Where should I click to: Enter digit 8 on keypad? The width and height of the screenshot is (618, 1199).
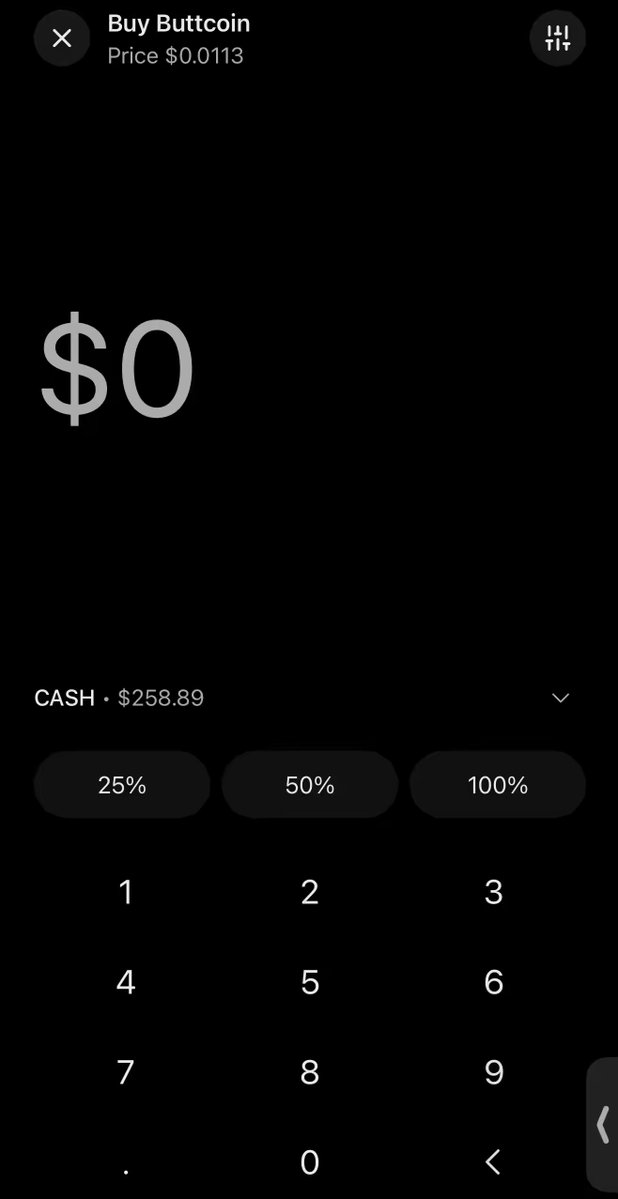click(309, 1073)
